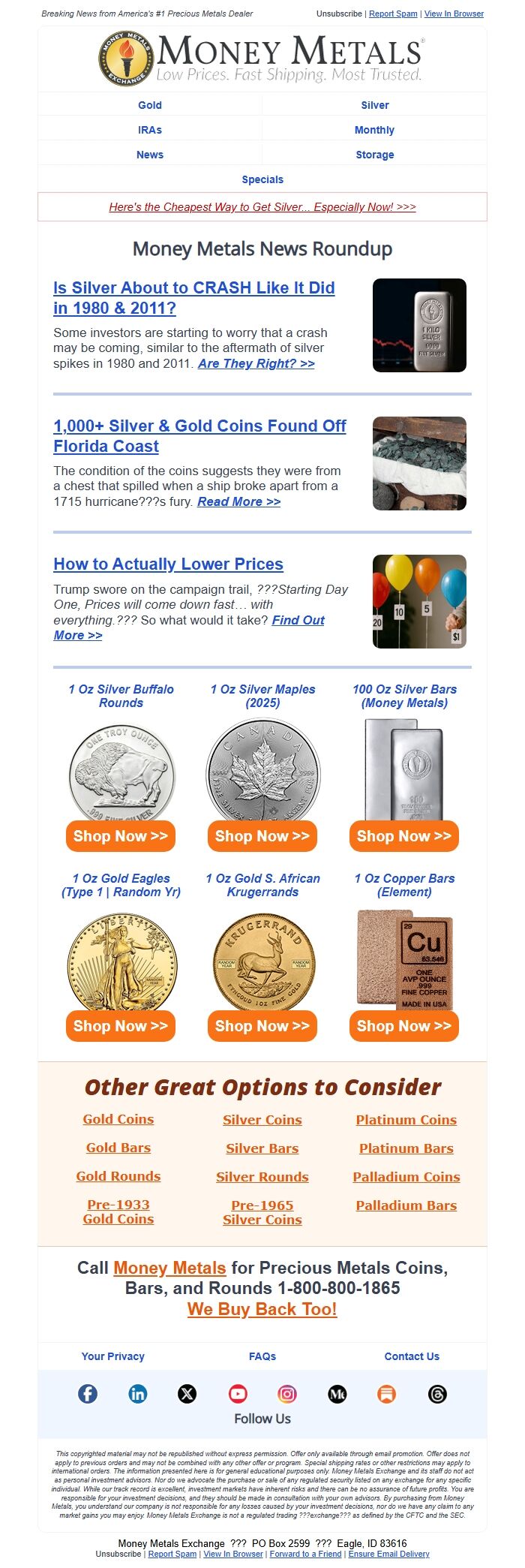The image size is (525, 1568).
Task: View this email in browser from header
Action: pyautogui.click(x=454, y=14)
